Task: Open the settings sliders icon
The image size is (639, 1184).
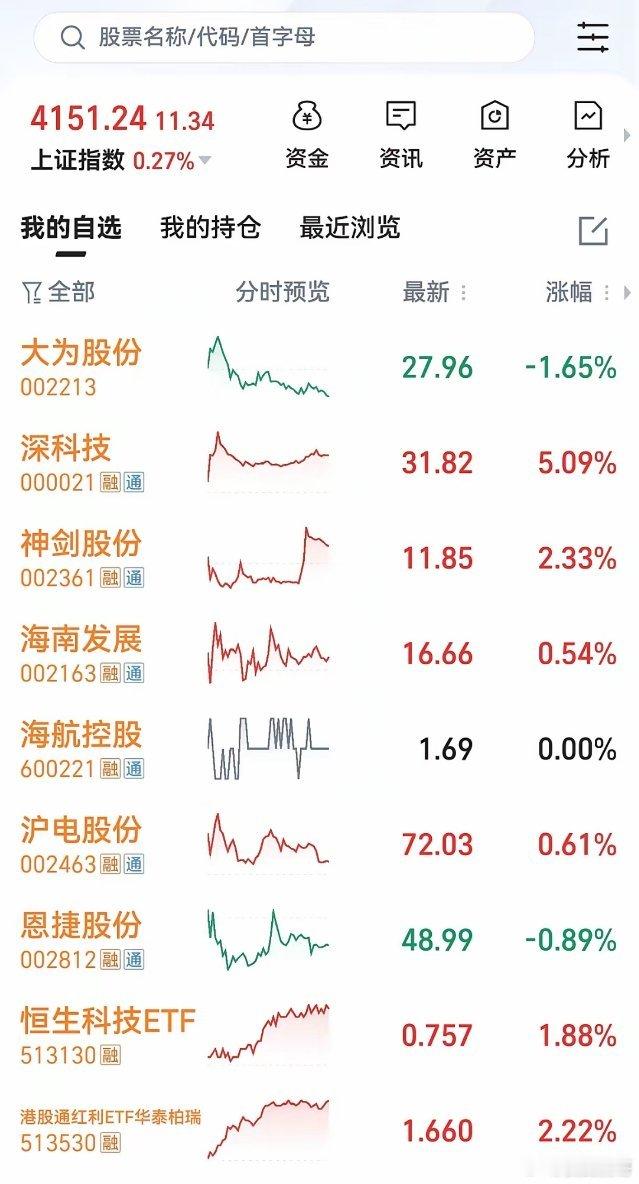Action: (x=592, y=38)
